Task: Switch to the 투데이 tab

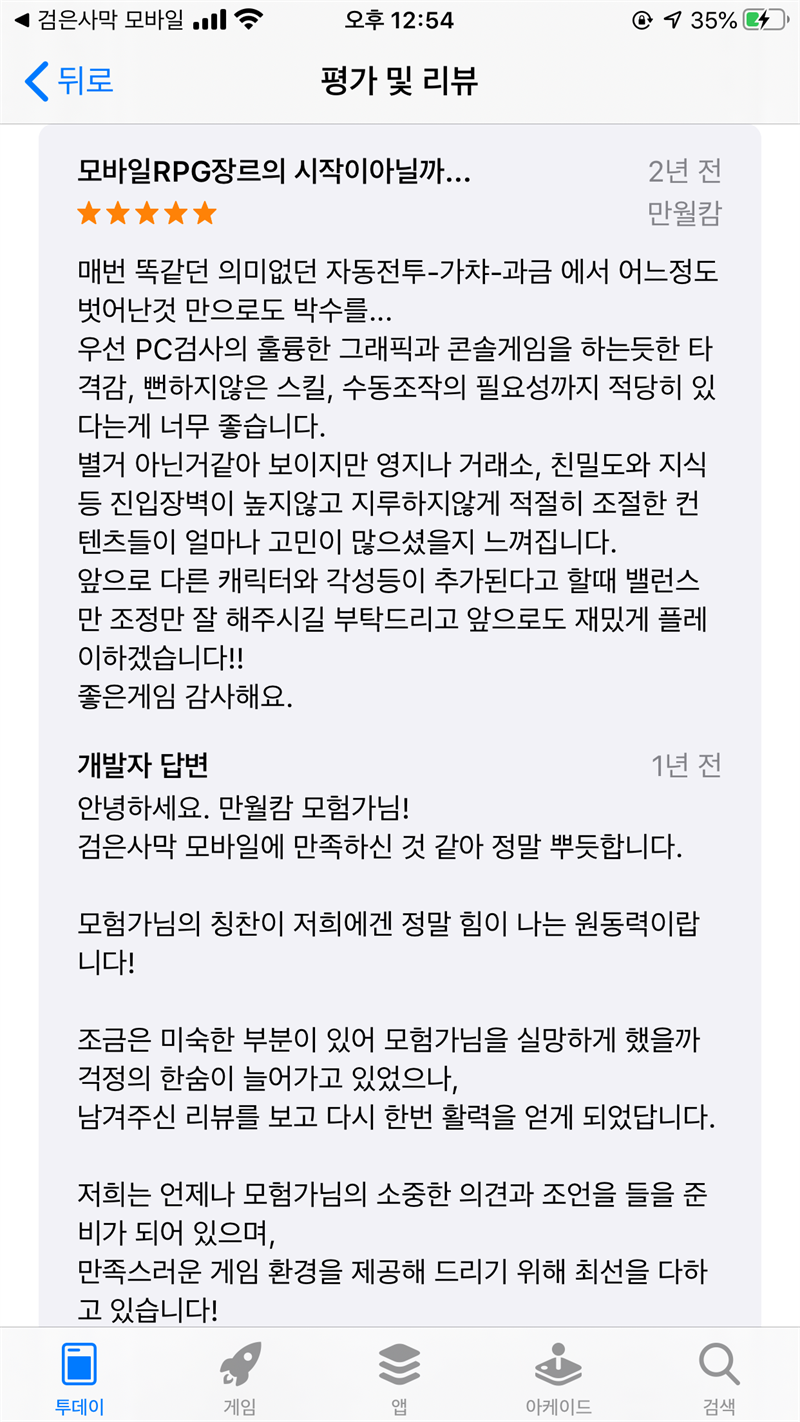Action: click(80, 1377)
